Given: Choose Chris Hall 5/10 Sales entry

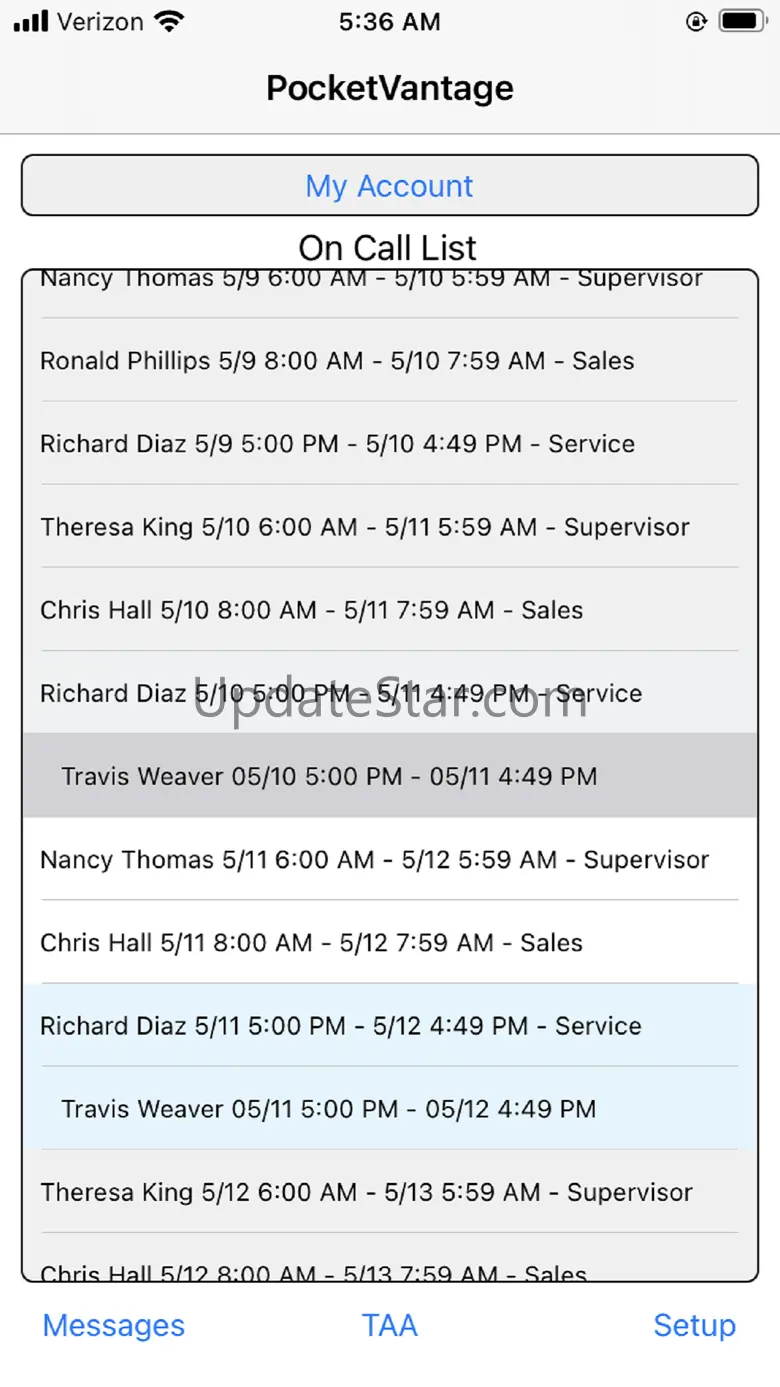Looking at the screenshot, I should click(x=311, y=610).
